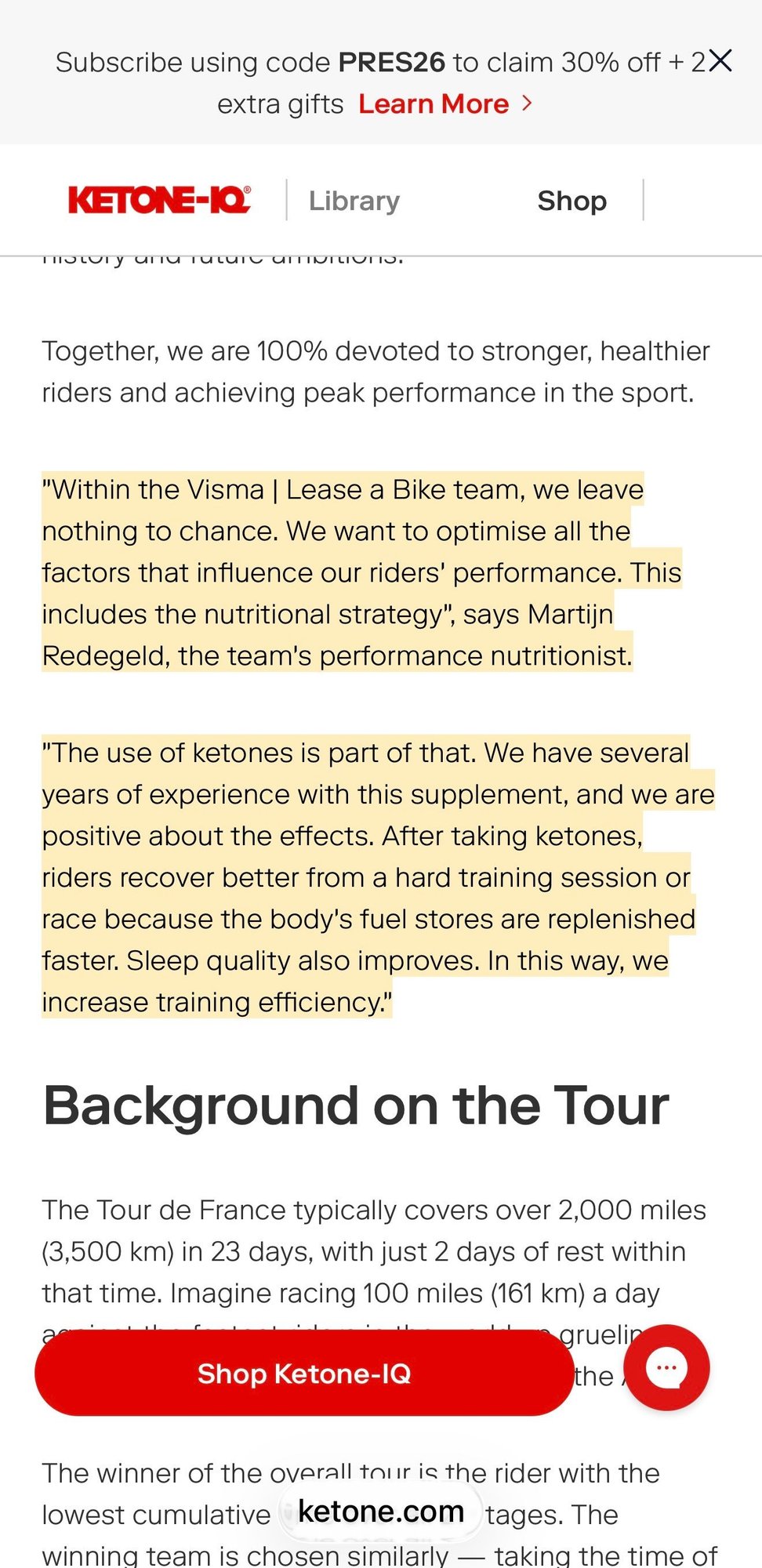Go to the Ketone-IQ logo home
762x1568 pixels.
point(160,201)
